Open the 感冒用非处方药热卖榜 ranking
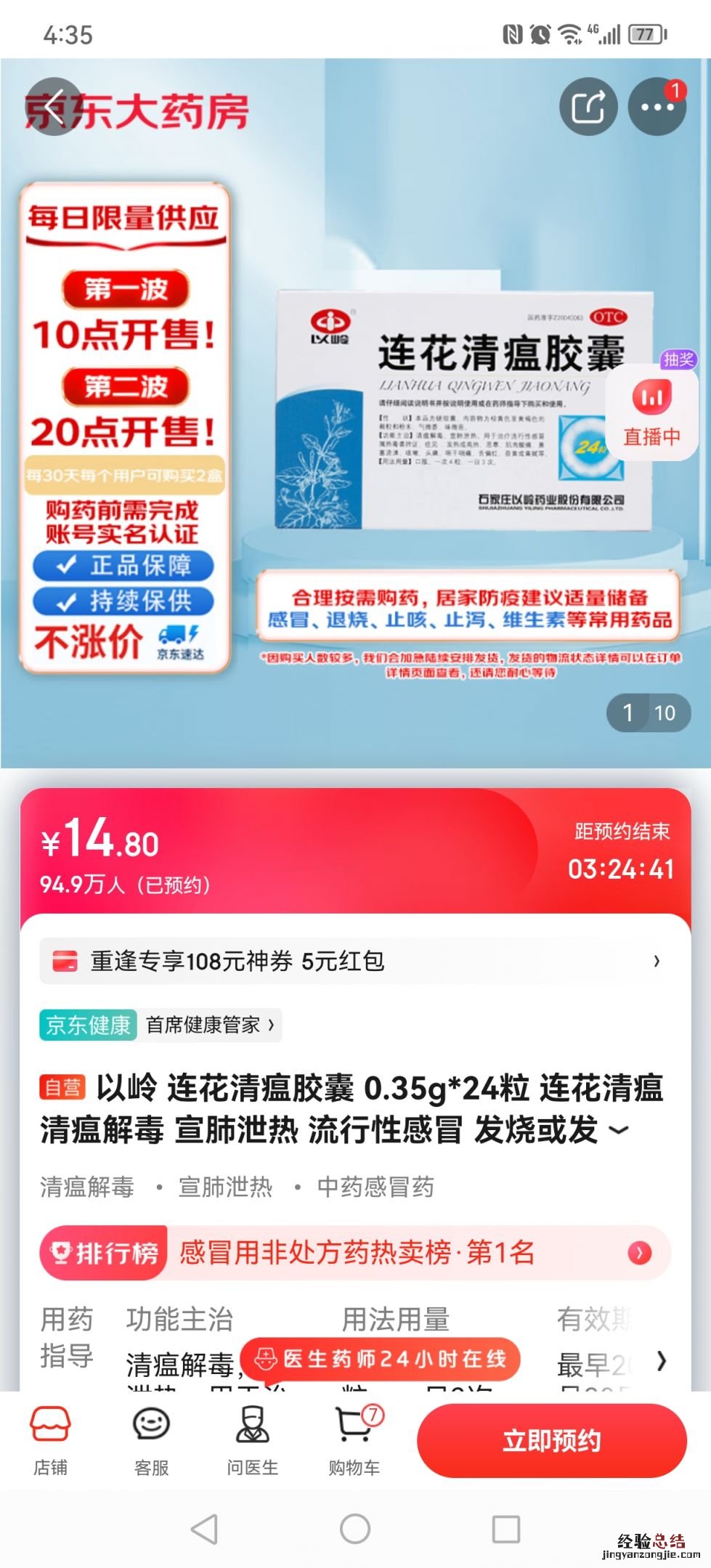 point(356,1252)
